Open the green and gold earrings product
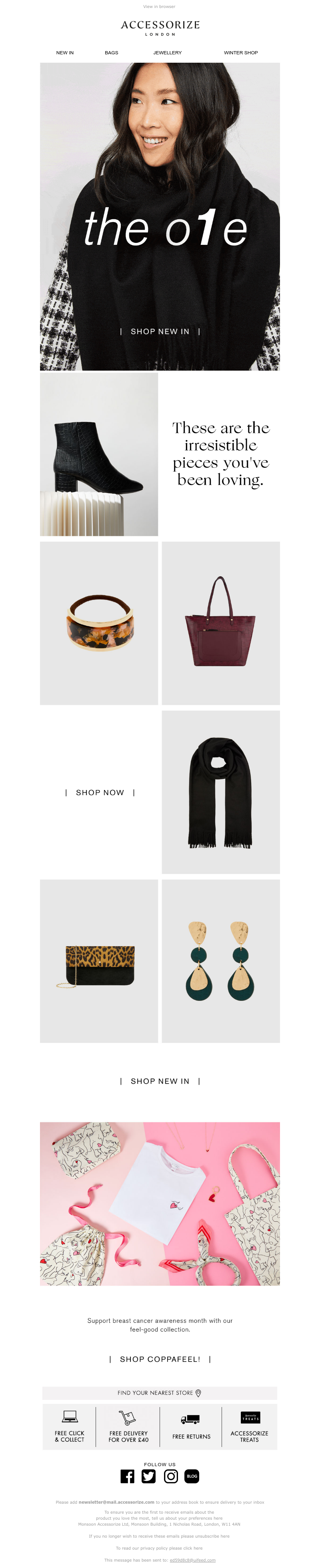320x1568 pixels. pos(221,961)
